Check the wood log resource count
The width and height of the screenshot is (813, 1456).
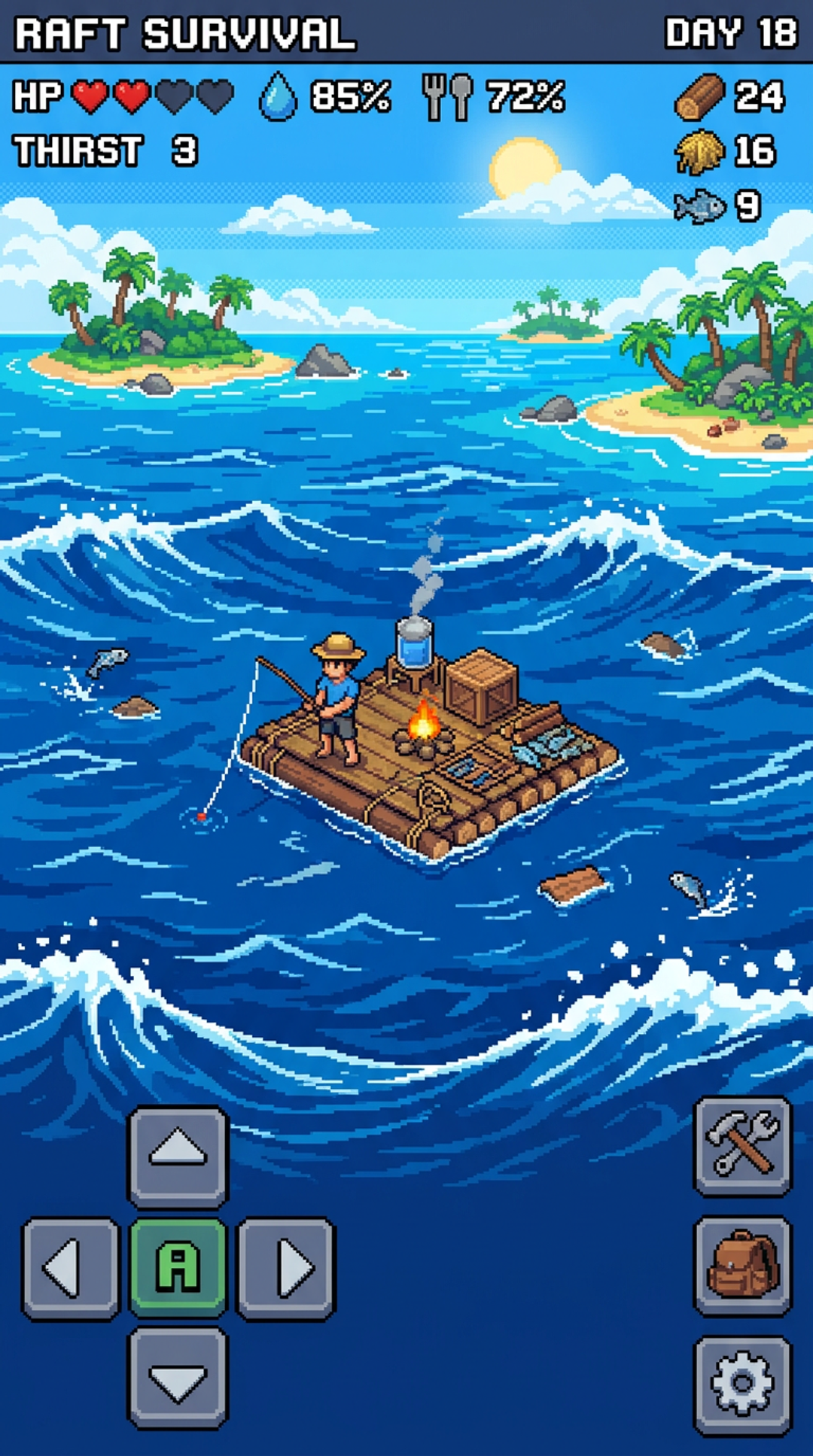[x=723, y=98]
